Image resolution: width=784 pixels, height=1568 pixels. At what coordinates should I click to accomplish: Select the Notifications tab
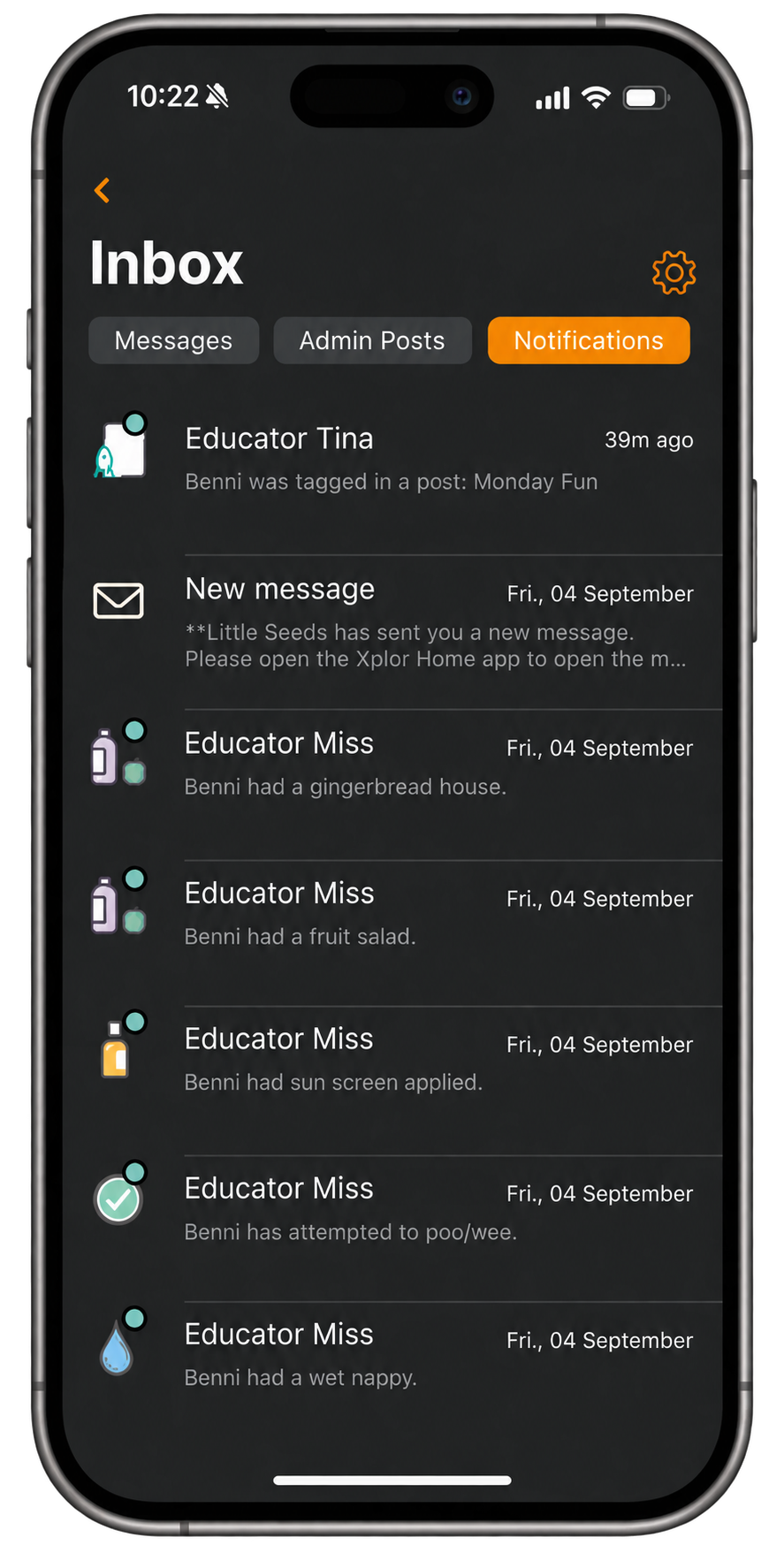coord(589,340)
